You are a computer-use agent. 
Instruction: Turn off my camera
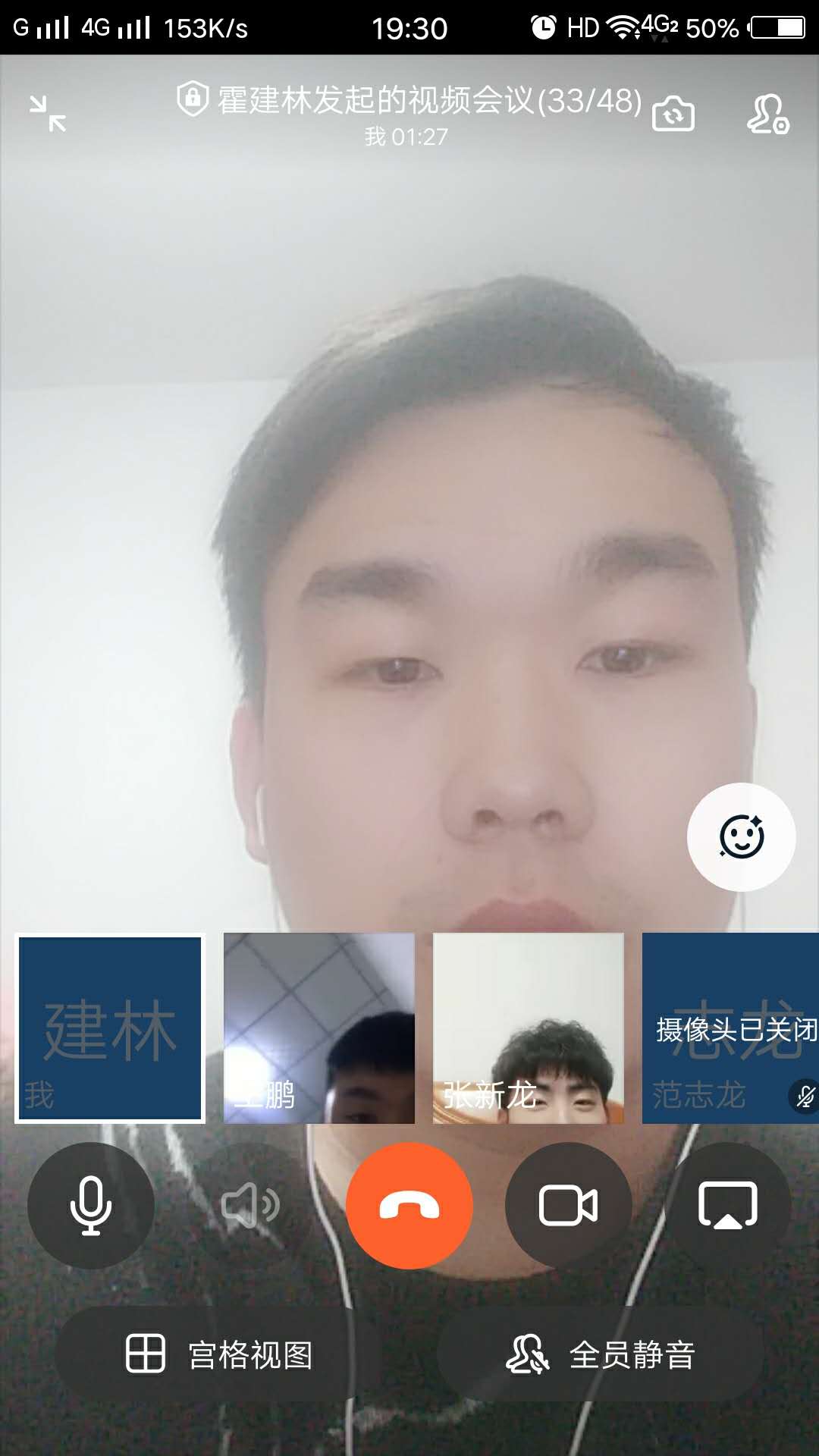[x=569, y=1206]
